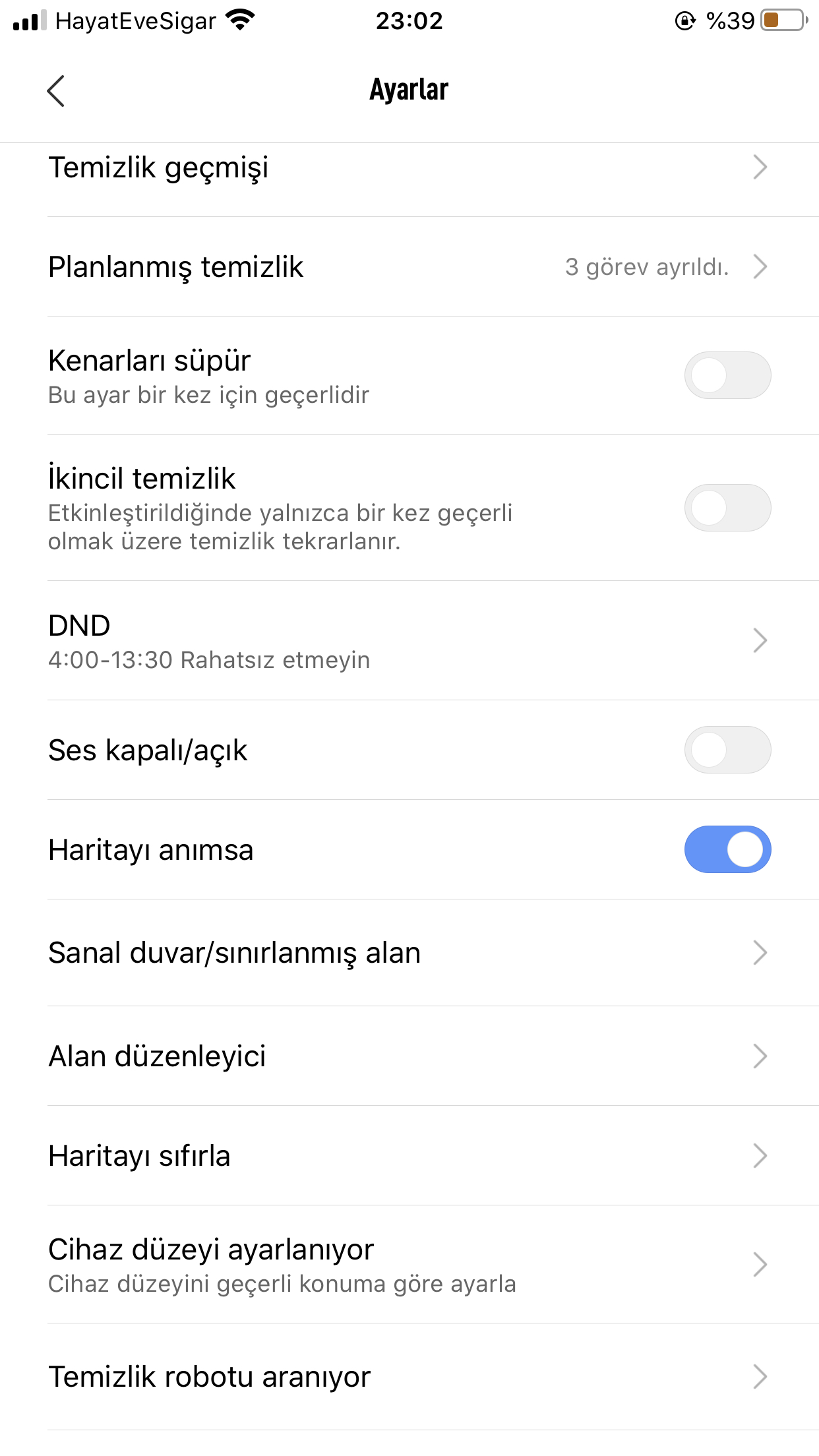Toggle Ses kapalı/açık switch

[727, 750]
